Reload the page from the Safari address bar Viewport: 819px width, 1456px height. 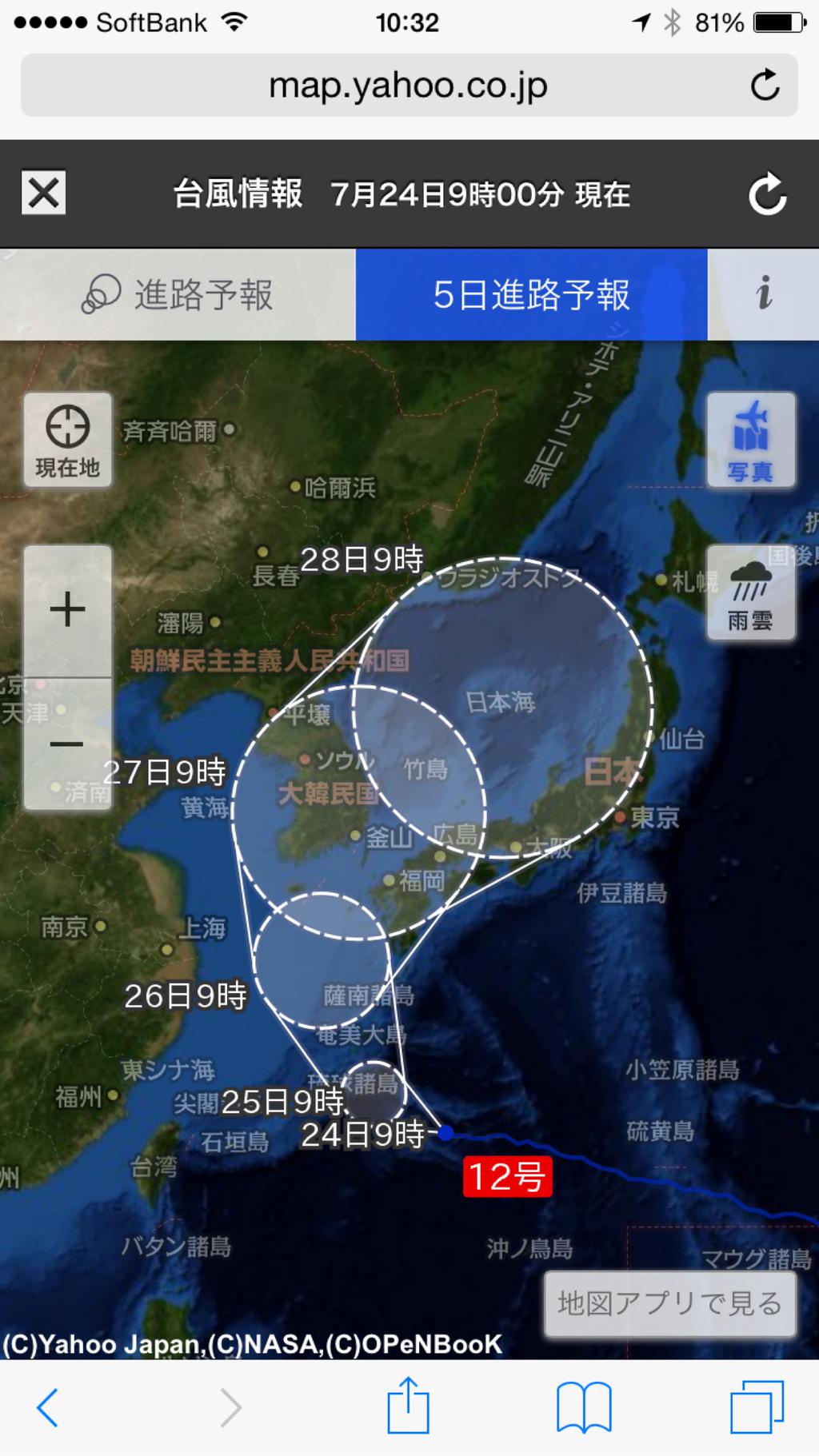click(765, 85)
